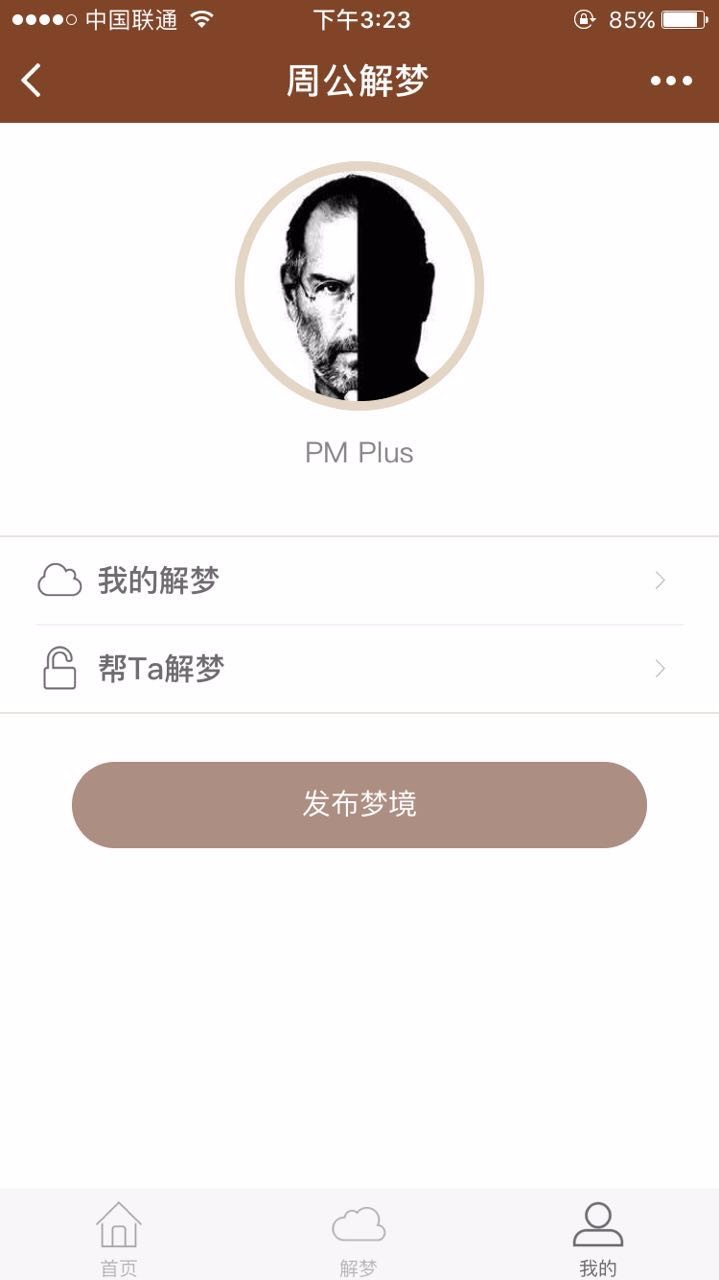This screenshot has height=1280, width=719.
Task: Open the 我的解梦 row
Action: pyautogui.click(x=359, y=581)
